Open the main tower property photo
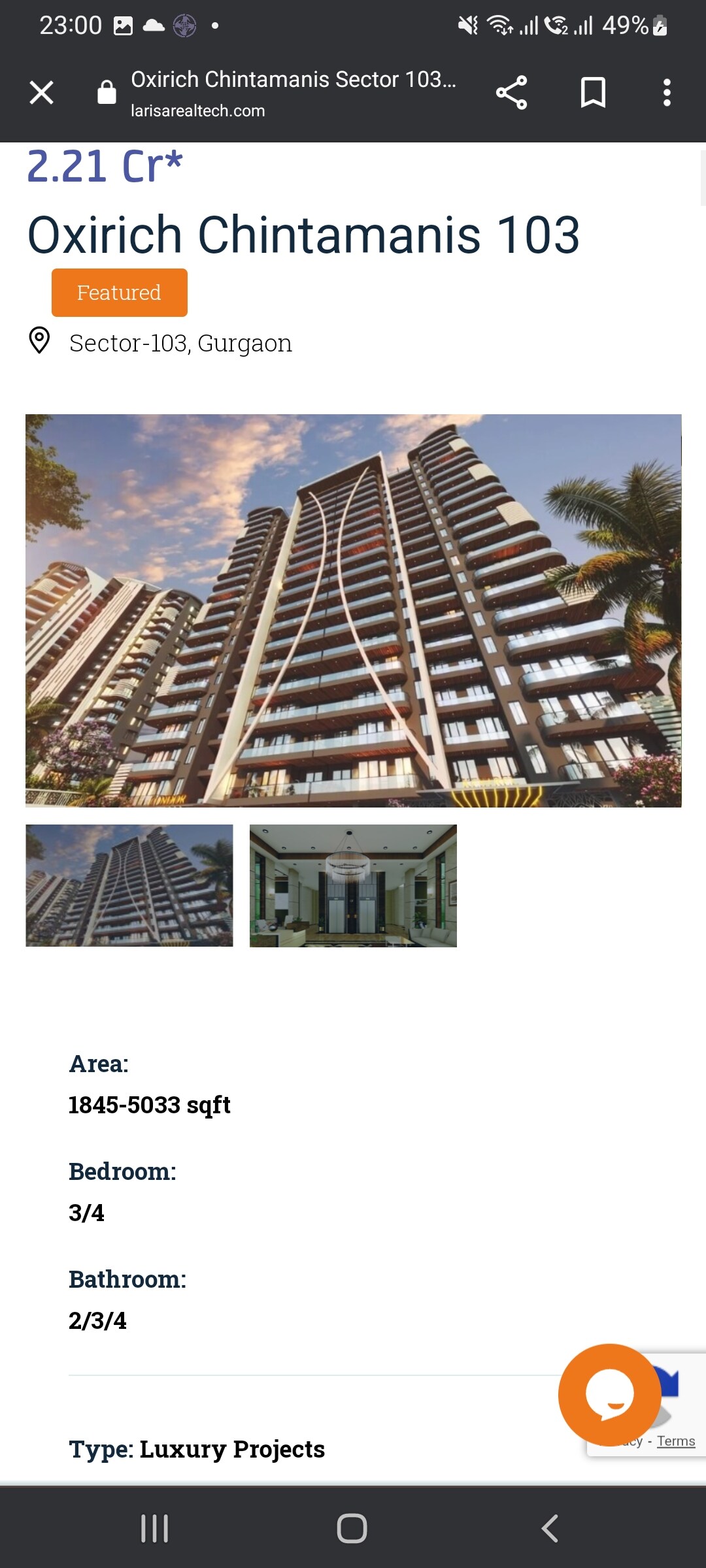Image resolution: width=706 pixels, height=1568 pixels. (x=353, y=611)
